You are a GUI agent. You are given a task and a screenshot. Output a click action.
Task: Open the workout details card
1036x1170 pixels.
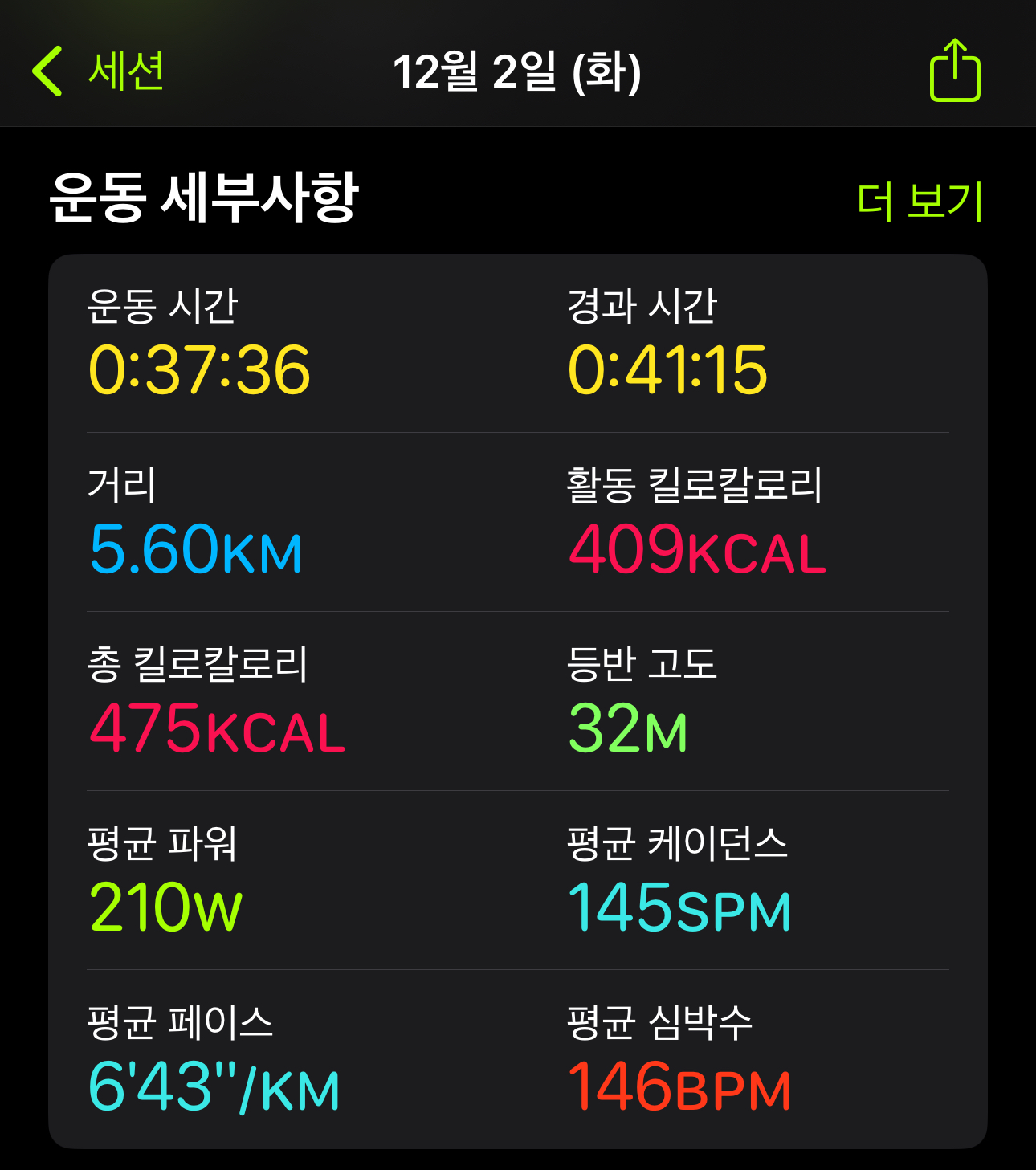[517, 700]
